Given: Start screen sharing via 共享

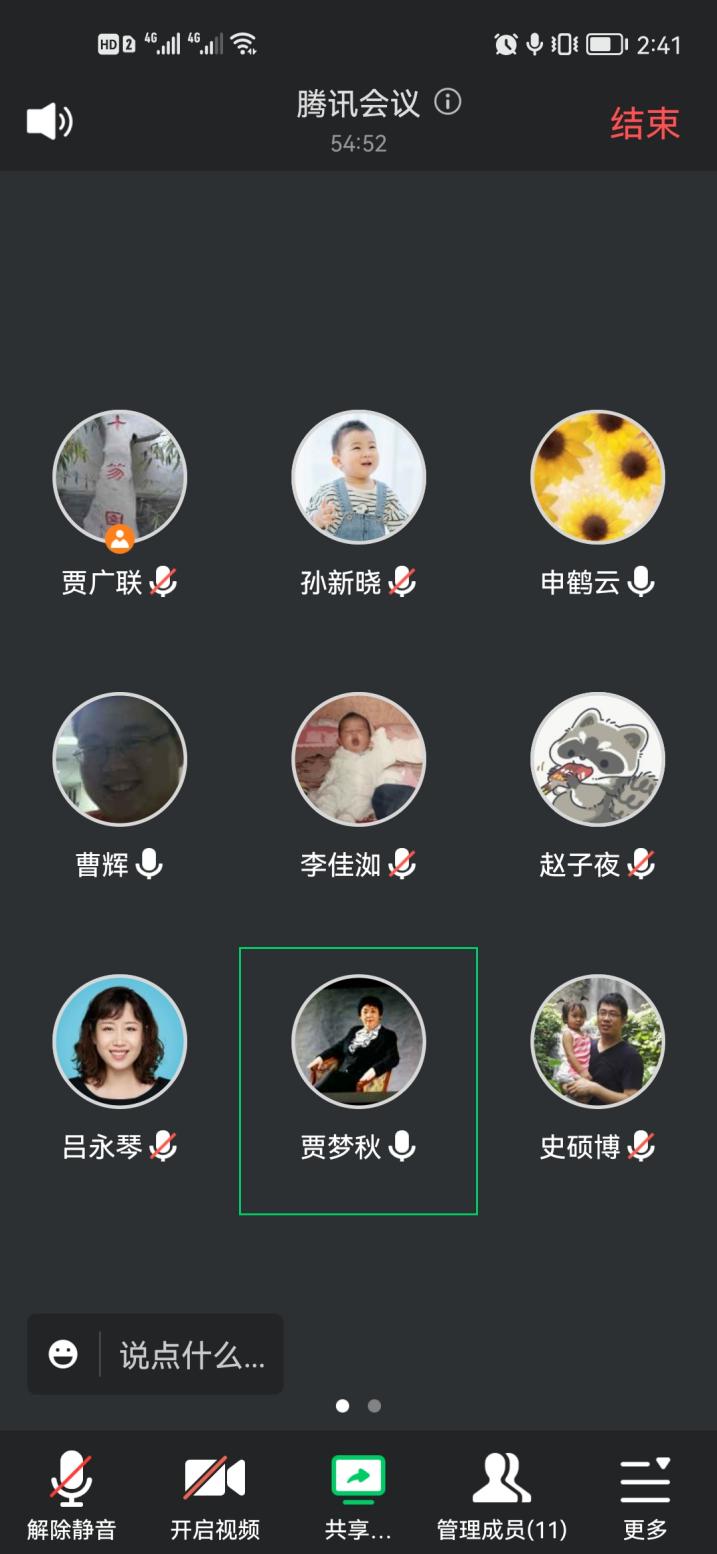Looking at the screenshot, I should point(358,1495).
